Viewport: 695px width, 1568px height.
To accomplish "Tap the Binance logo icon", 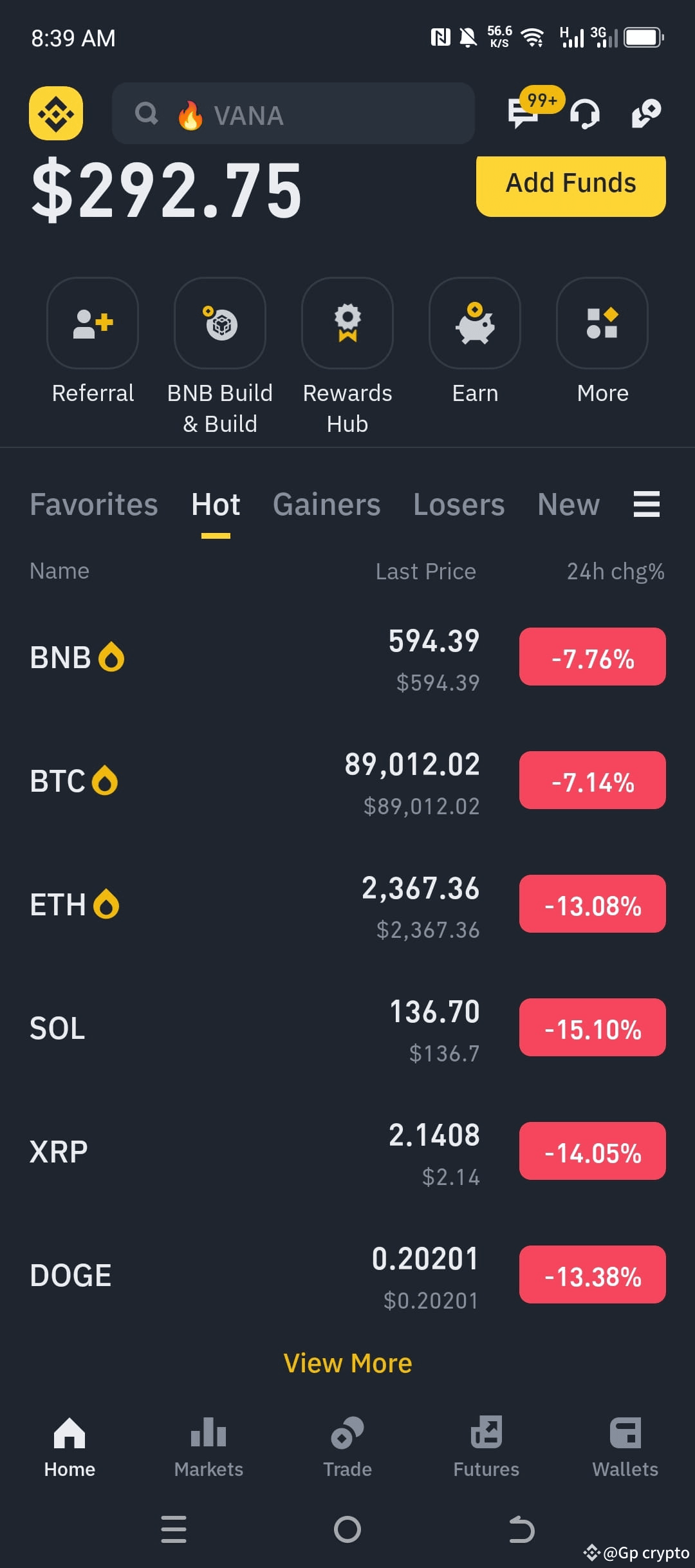I will (x=56, y=113).
